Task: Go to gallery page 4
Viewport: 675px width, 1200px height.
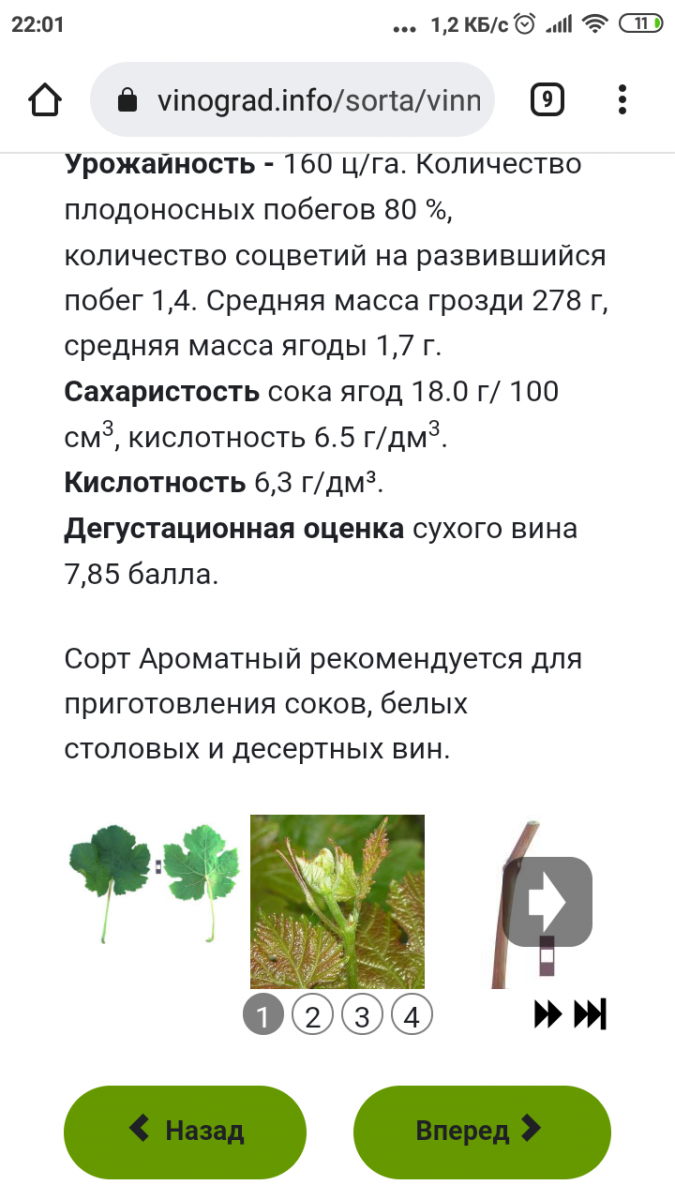Action: click(411, 1017)
